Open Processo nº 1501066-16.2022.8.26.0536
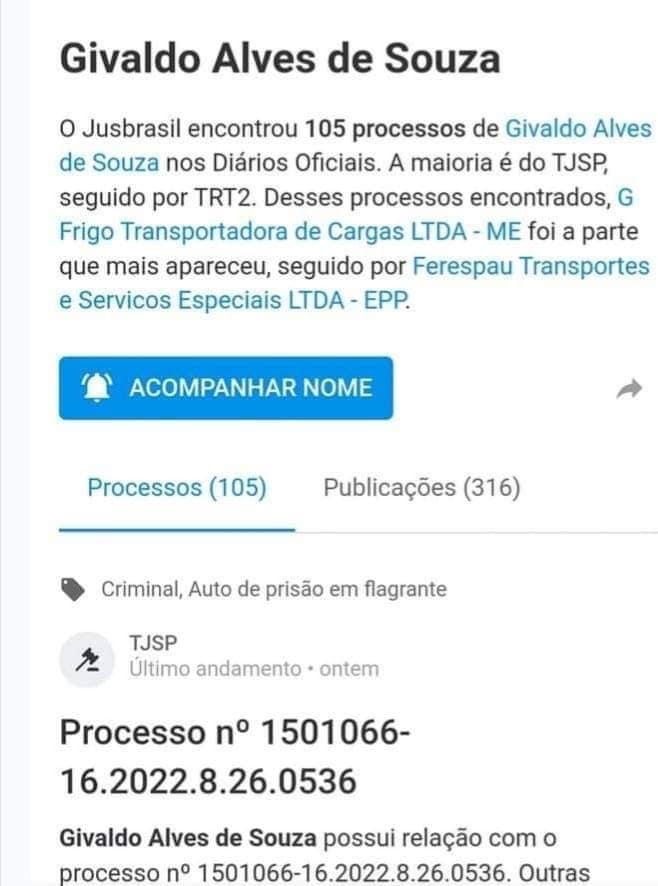Viewport: 658px width, 886px height. [x=235, y=755]
